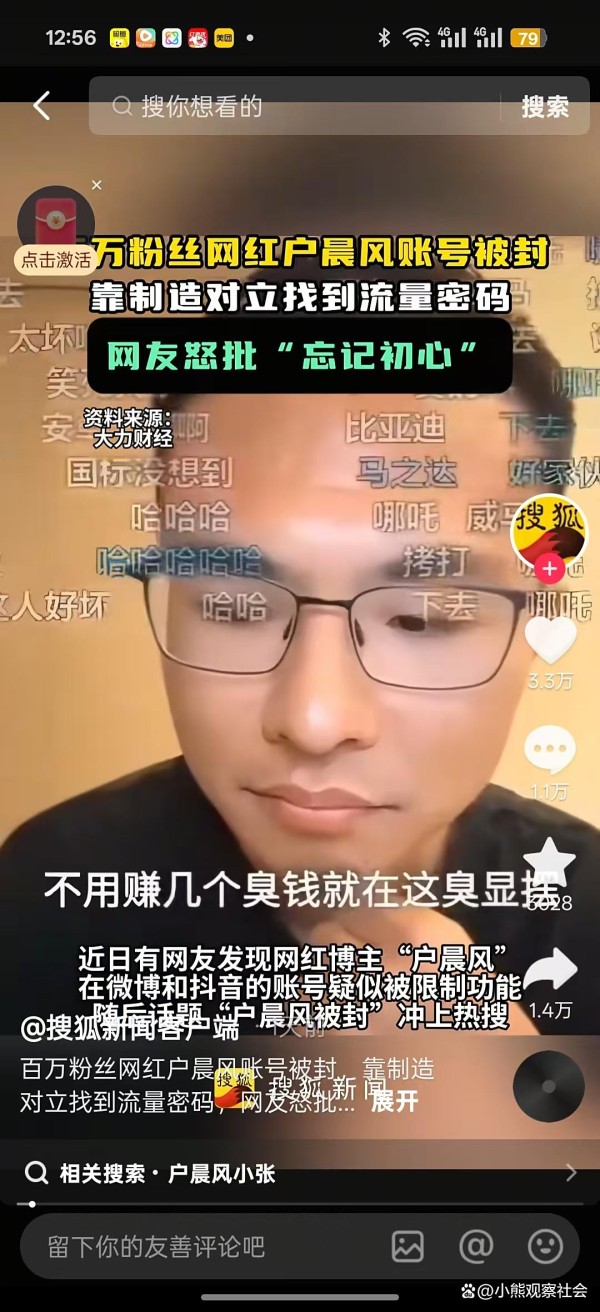Share video using the arrow icon
600x1312 pixels.
coord(550,968)
